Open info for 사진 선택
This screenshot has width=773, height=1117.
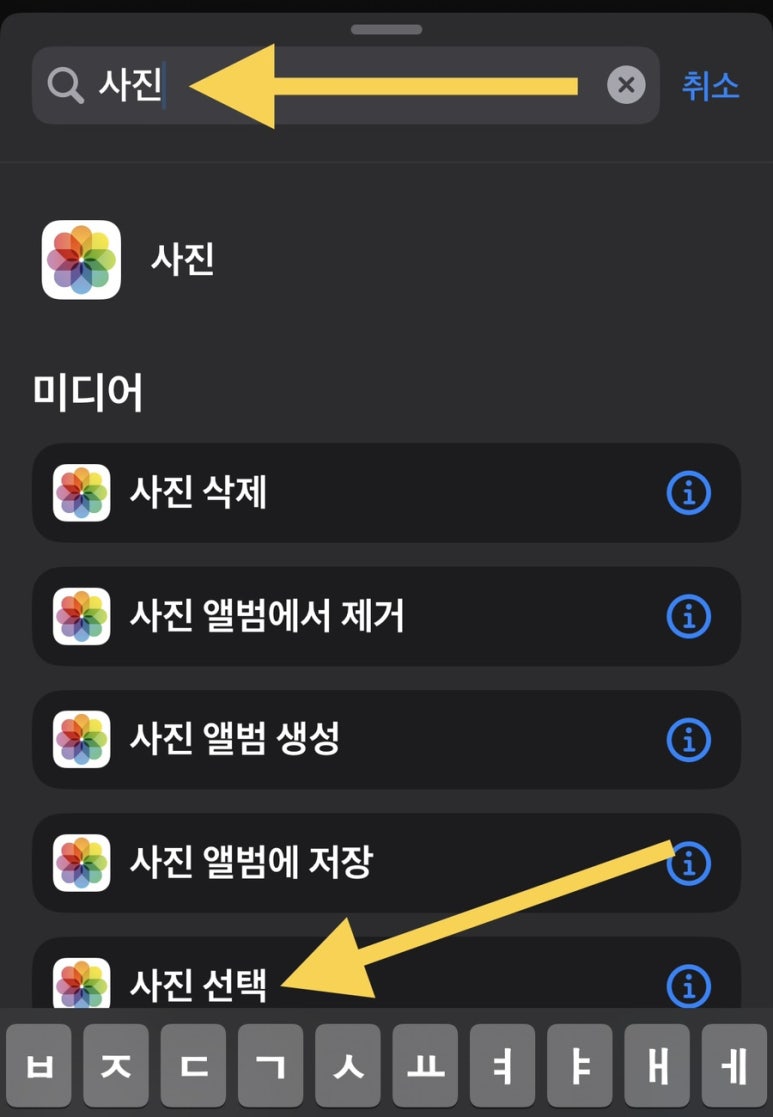[x=688, y=984]
